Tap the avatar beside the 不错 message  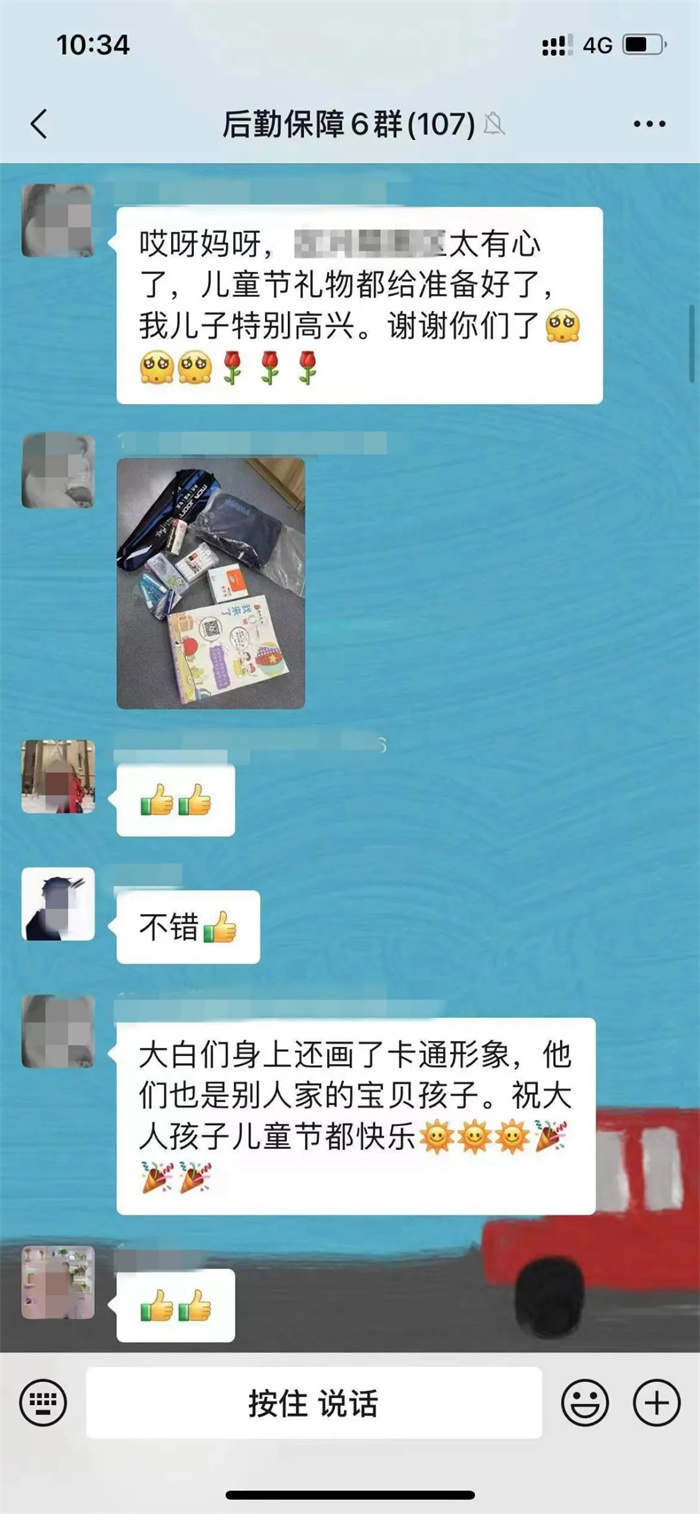[x=58, y=904]
